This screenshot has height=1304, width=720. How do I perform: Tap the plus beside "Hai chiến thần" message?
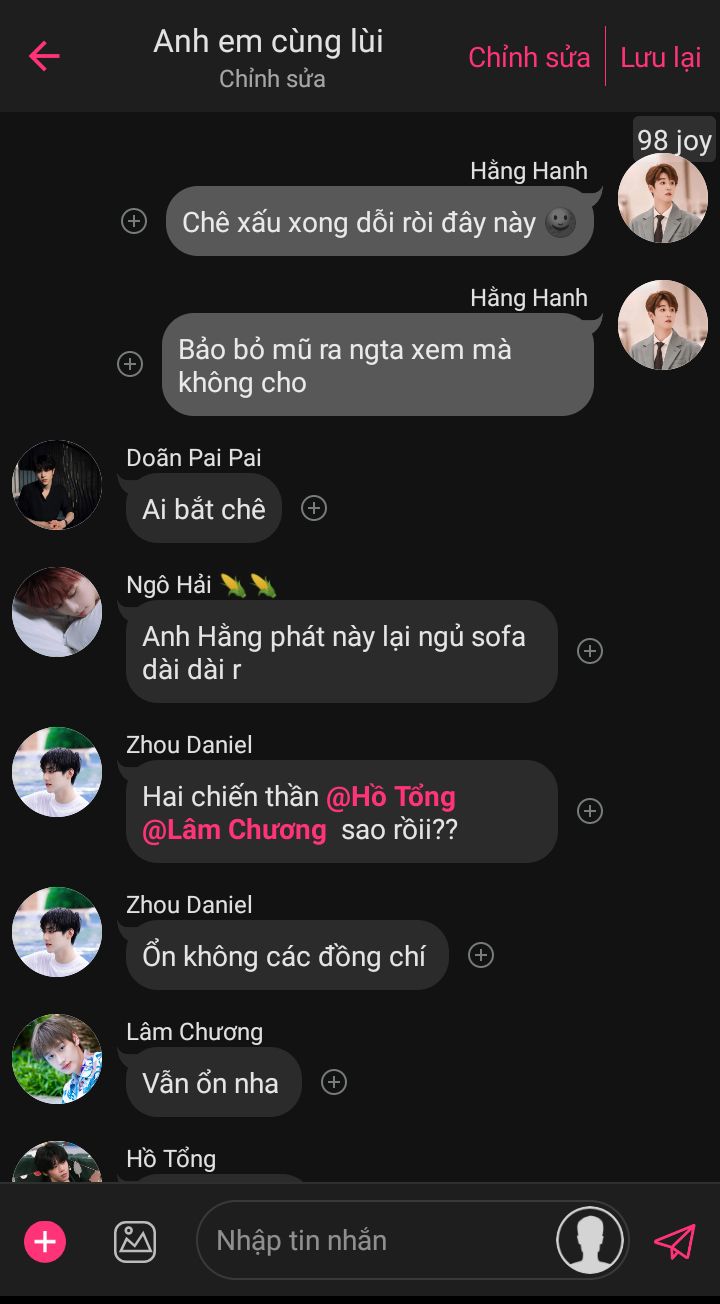pos(590,811)
